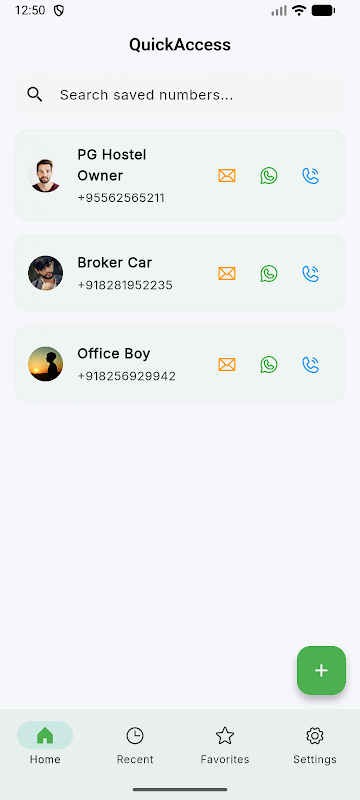This screenshot has height=800, width=360.
Task: Call Broker Car
Action: (x=311, y=273)
